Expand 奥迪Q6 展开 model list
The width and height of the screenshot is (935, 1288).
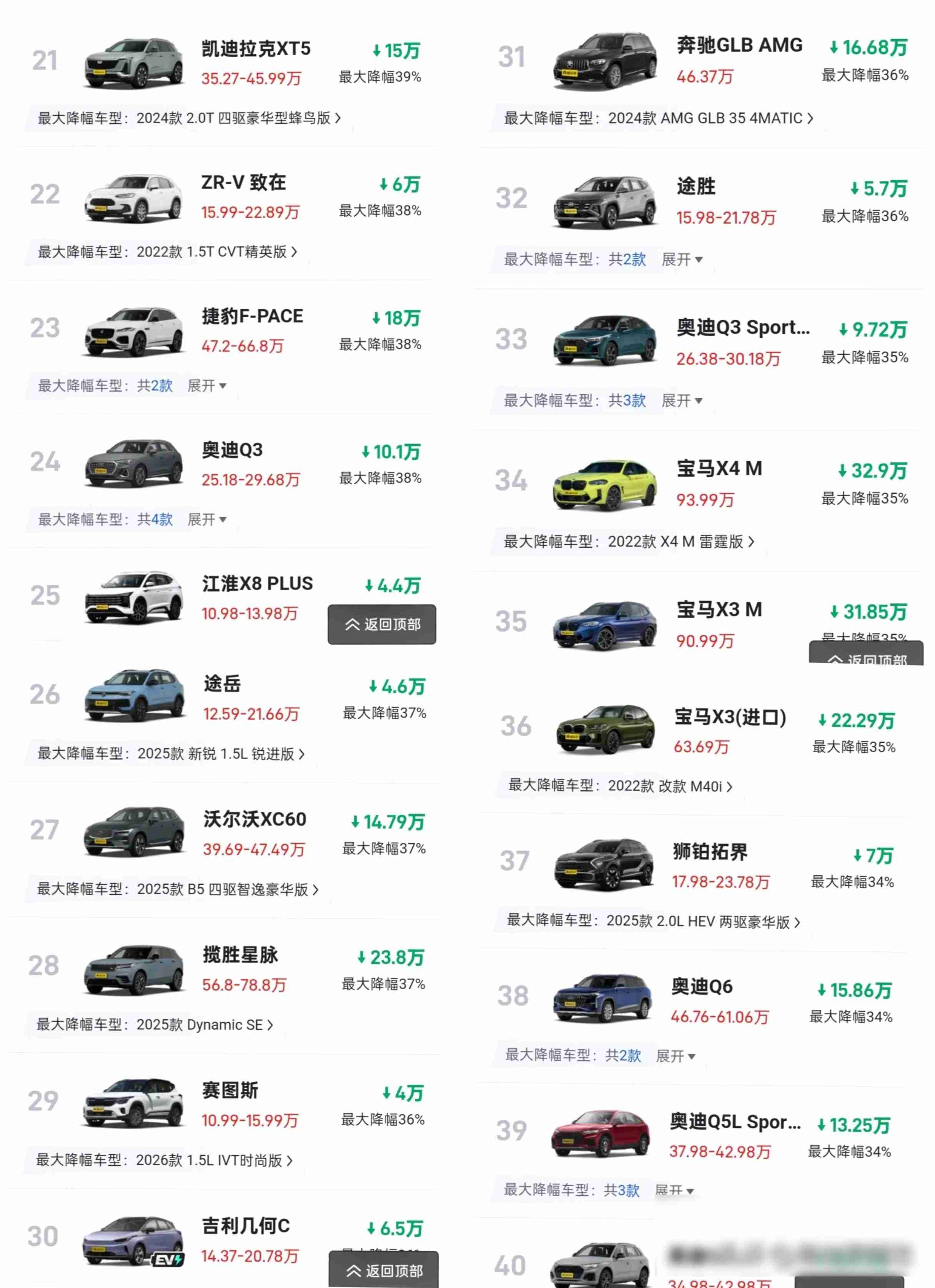coord(676,1056)
